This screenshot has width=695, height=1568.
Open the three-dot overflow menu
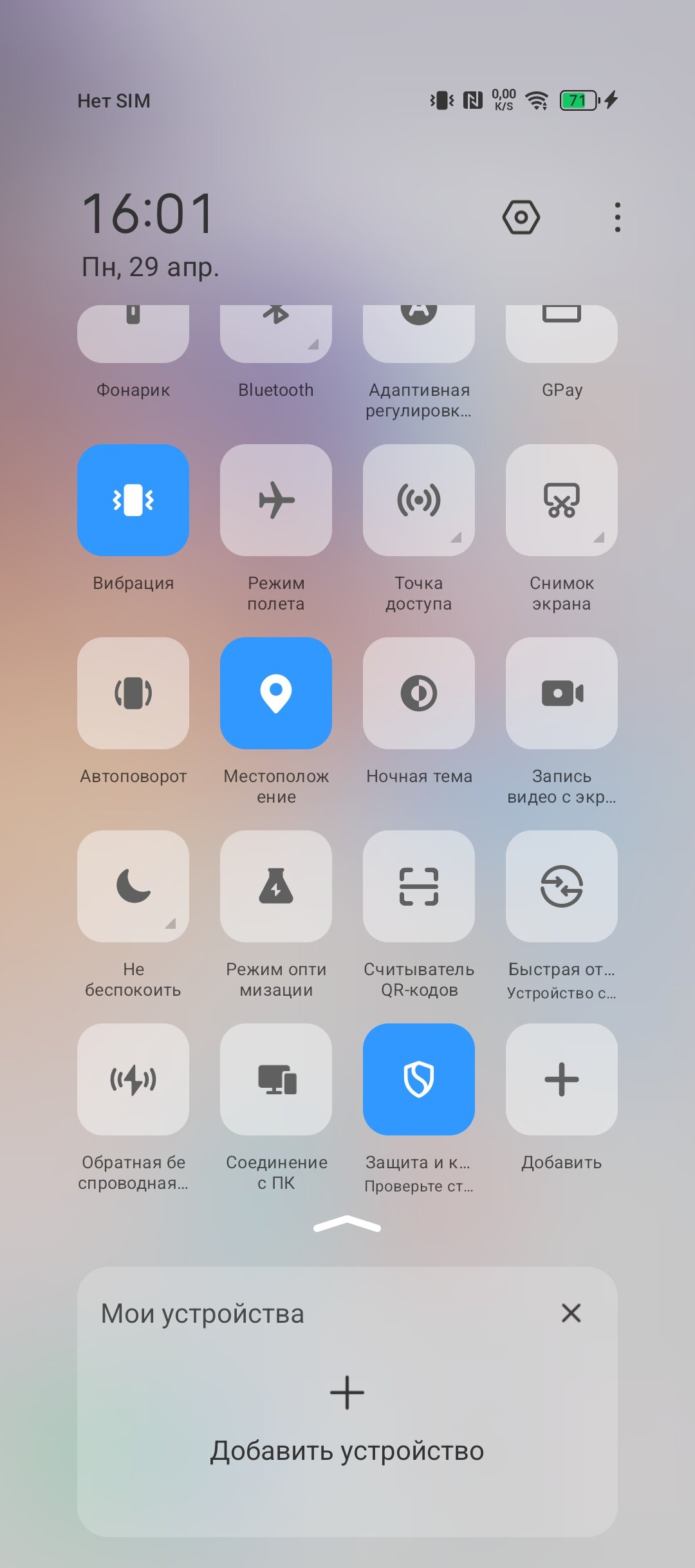[x=617, y=217]
